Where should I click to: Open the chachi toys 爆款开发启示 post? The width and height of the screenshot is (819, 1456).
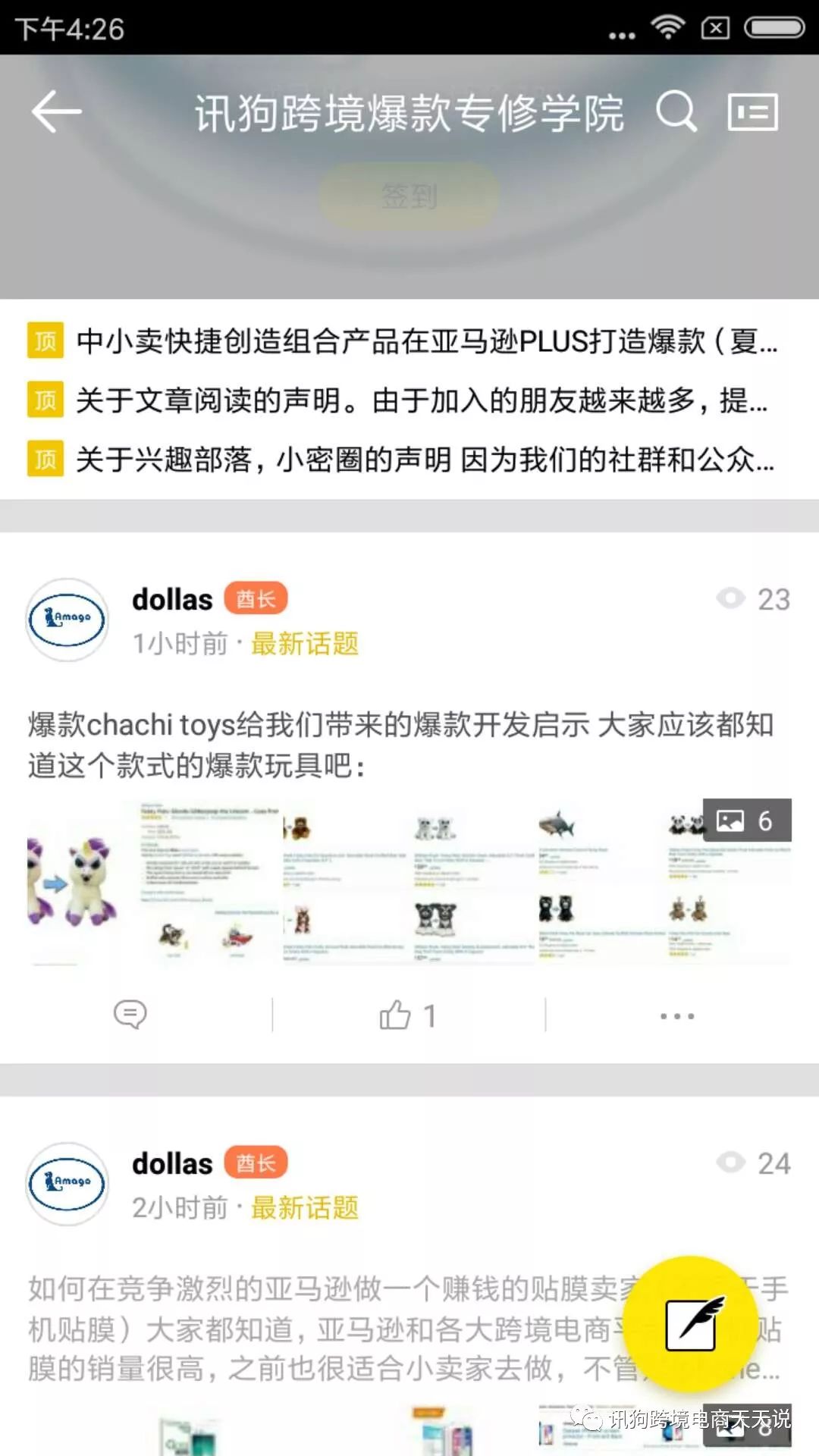pyautogui.click(x=400, y=745)
